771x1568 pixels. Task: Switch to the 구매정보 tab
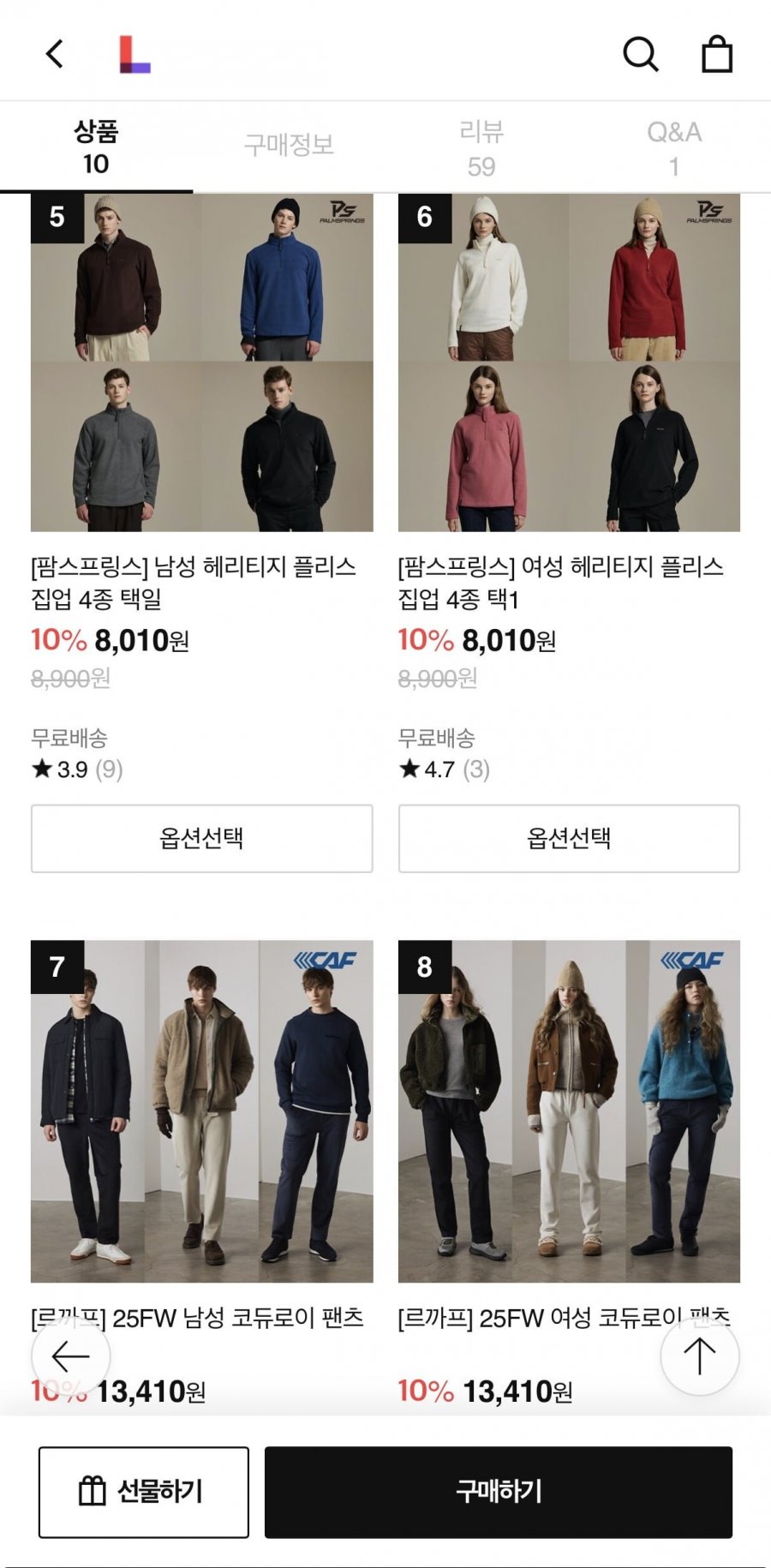click(289, 146)
